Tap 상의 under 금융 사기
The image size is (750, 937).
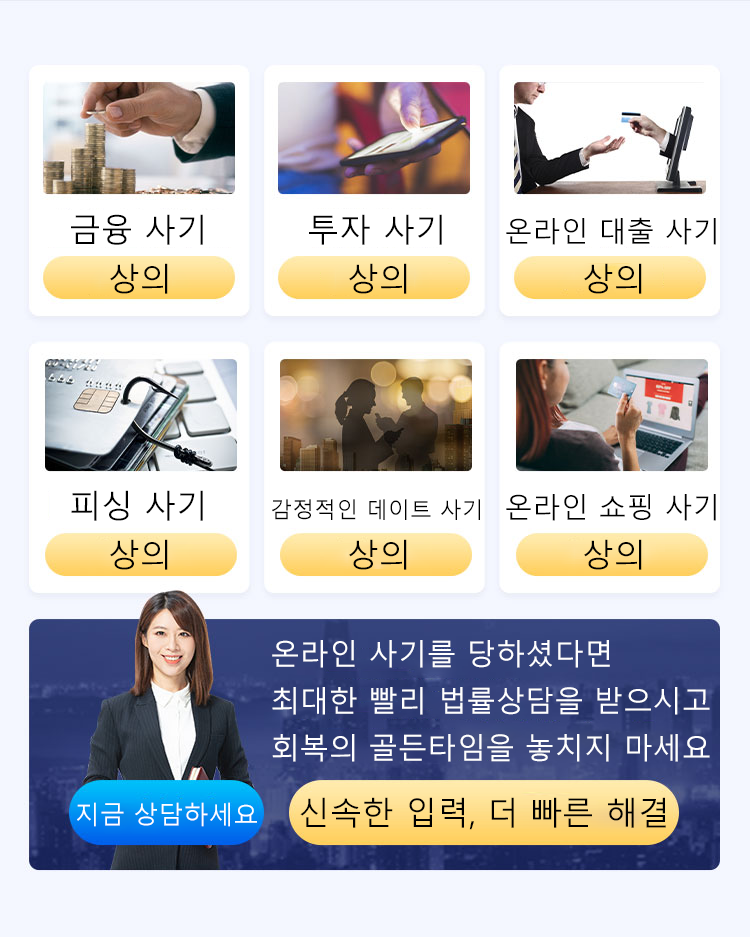click(139, 278)
